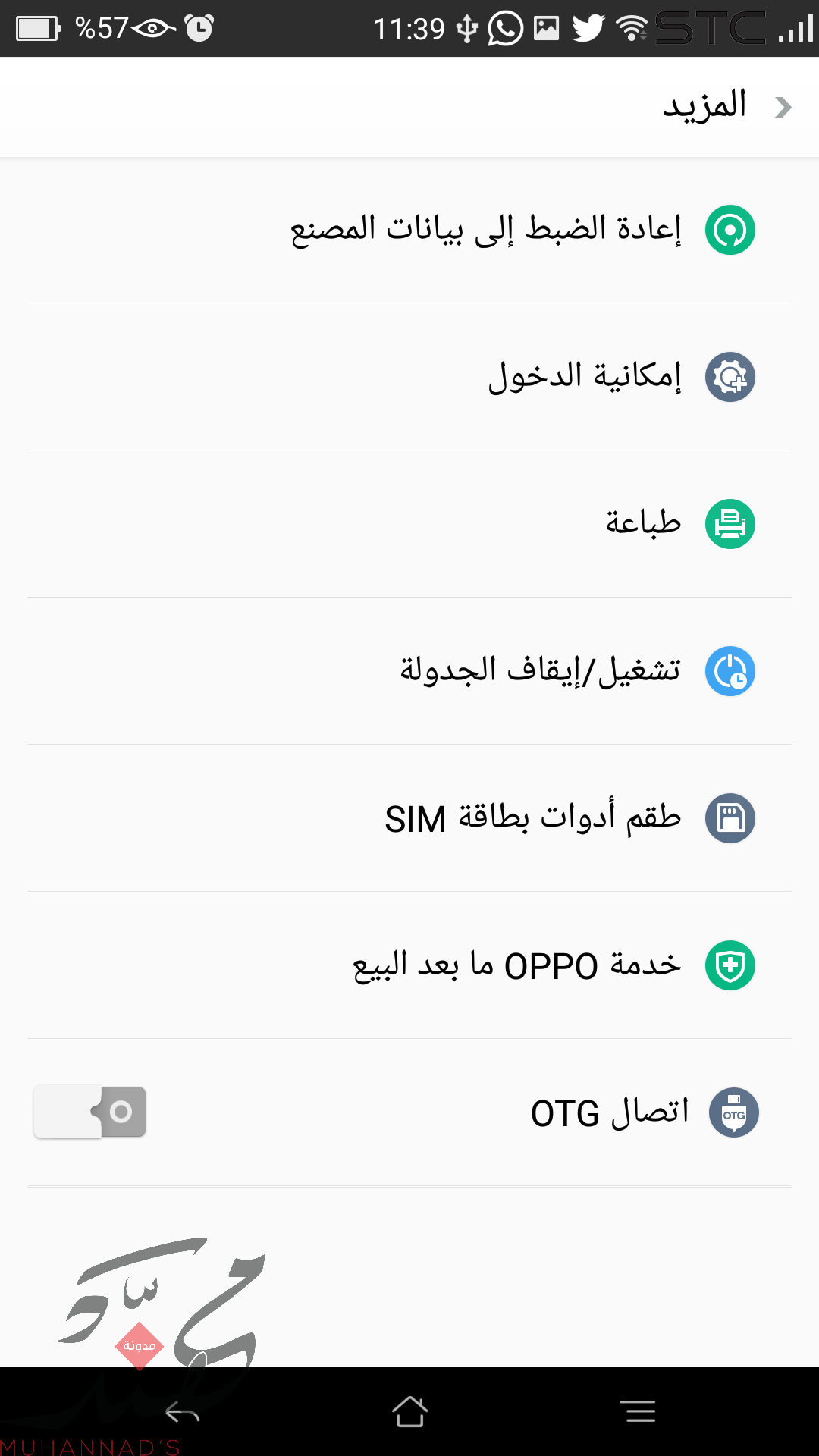Open the طباعة option
This screenshot has height=1456, width=819.
tap(643, 524)
